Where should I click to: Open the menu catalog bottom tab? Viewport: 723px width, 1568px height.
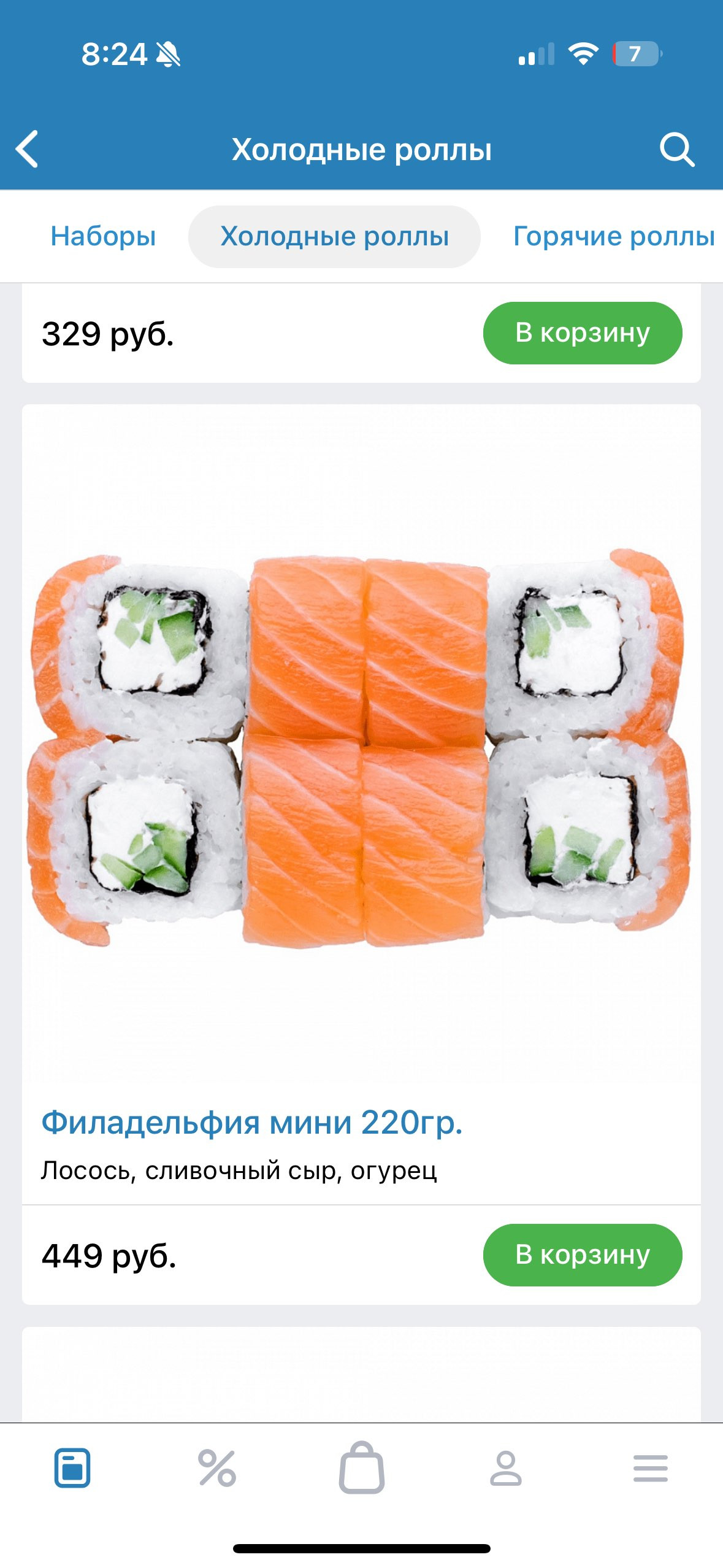[x=72, y=1468]
